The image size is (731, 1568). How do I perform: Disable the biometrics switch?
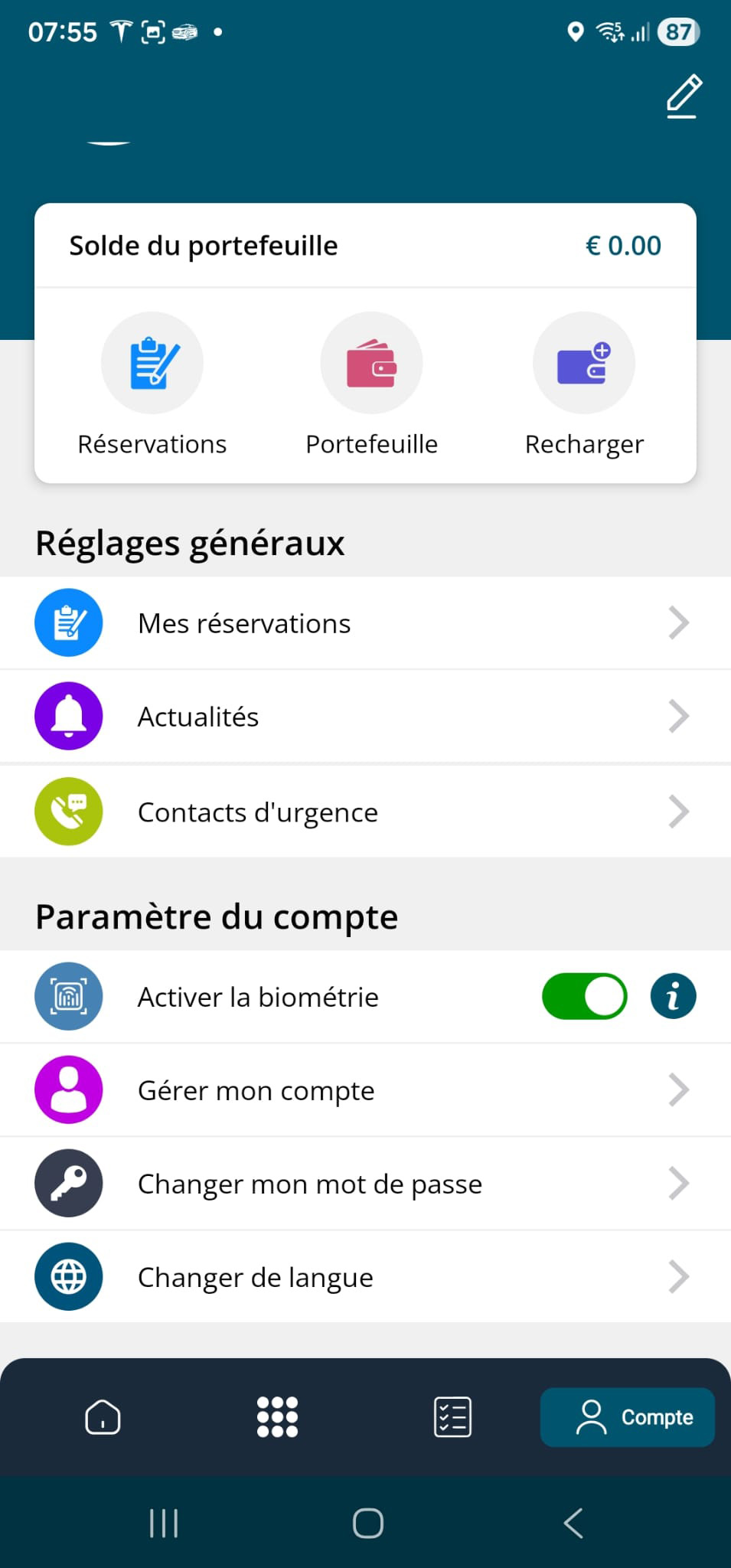584,996
